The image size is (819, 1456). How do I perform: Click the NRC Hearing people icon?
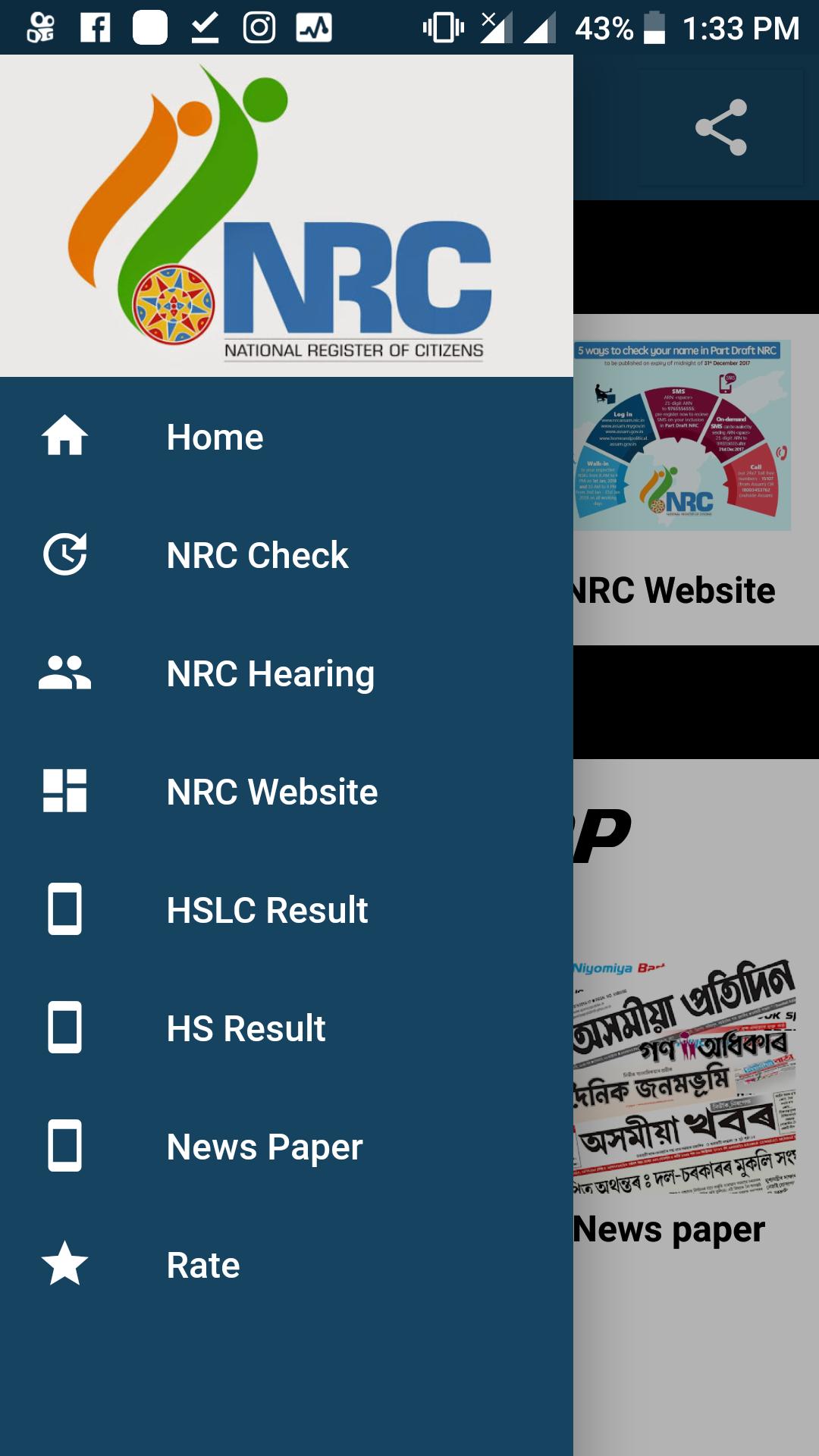coord(64,673)
